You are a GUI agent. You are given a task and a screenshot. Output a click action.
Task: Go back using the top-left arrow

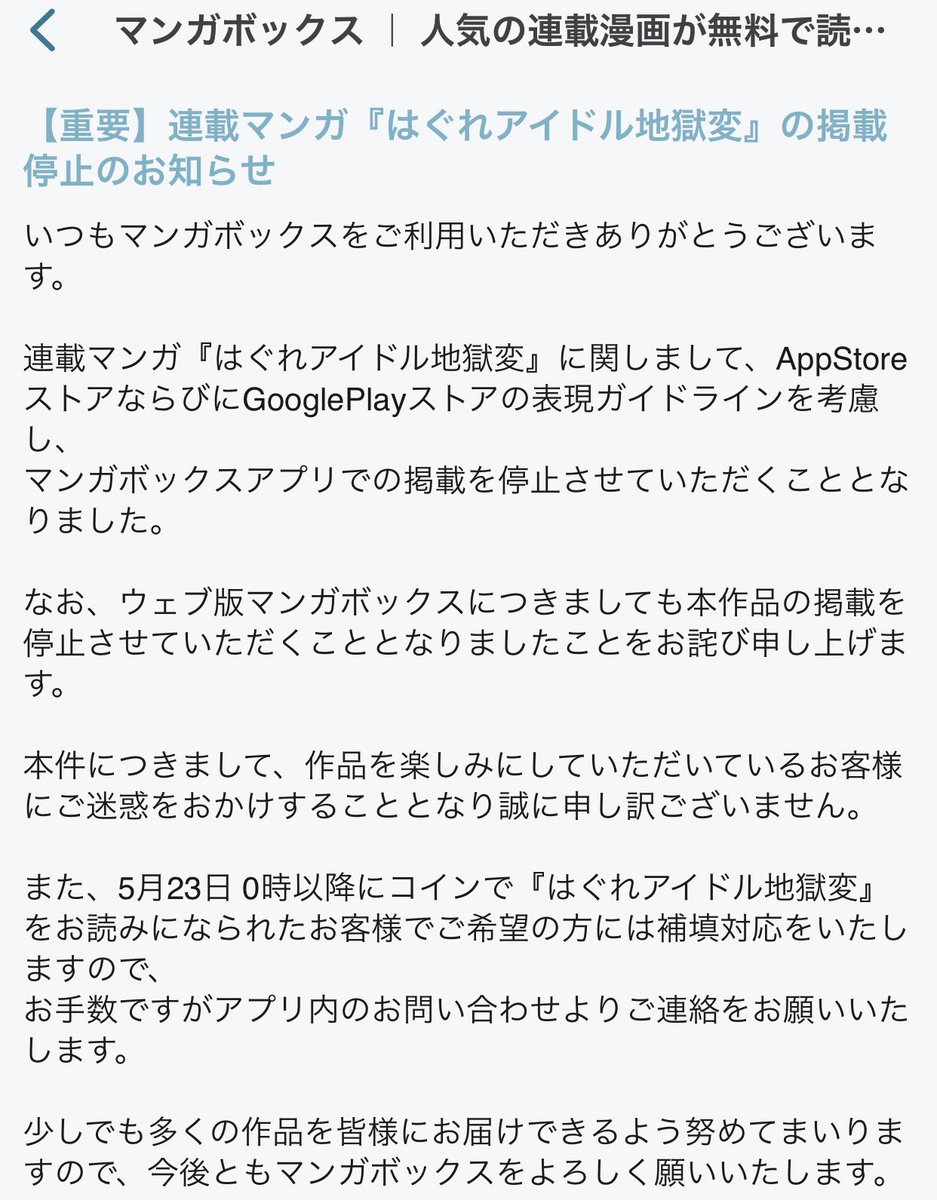click(x=43, y=32)
